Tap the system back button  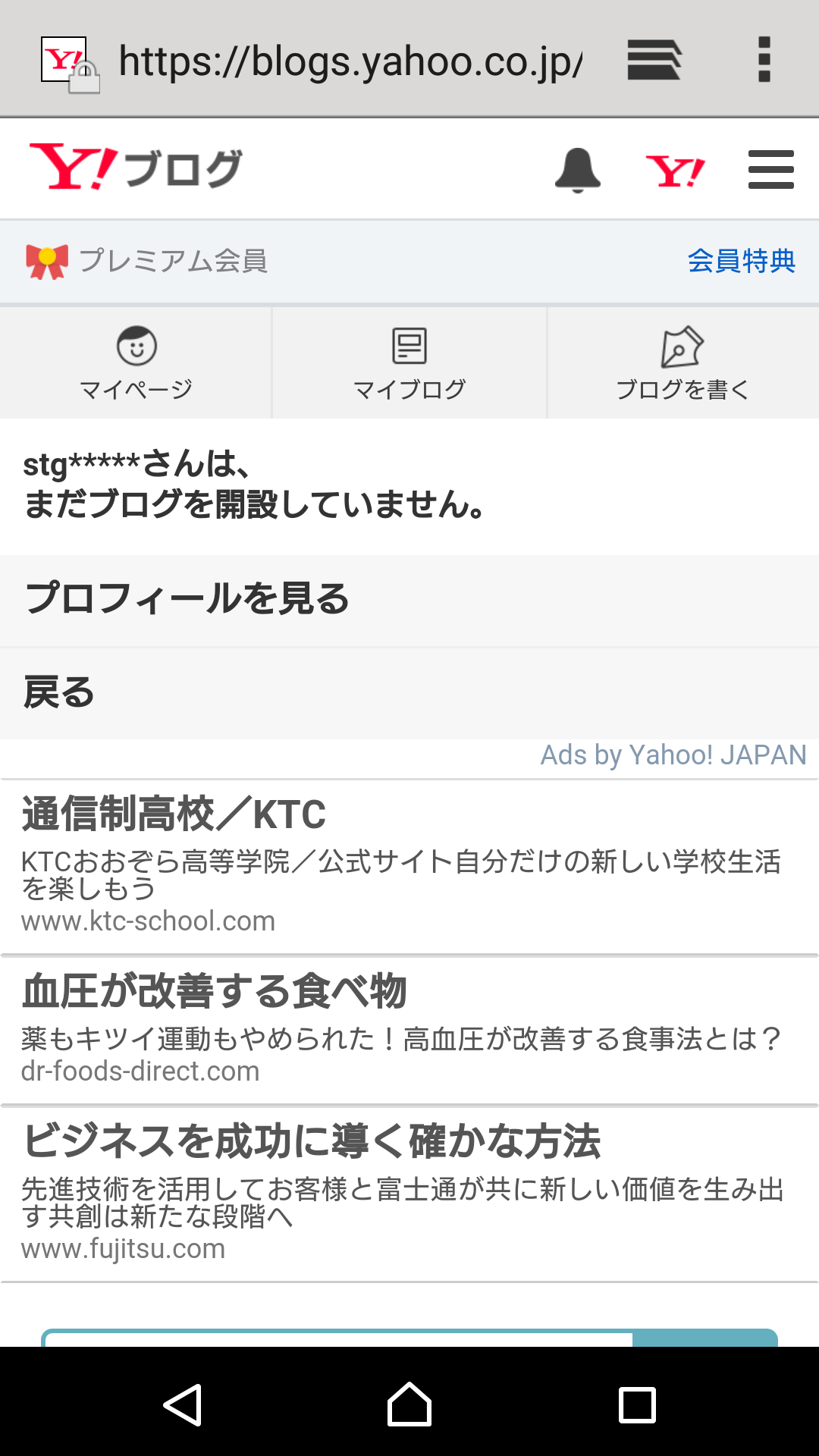[x=183, y=1404]
